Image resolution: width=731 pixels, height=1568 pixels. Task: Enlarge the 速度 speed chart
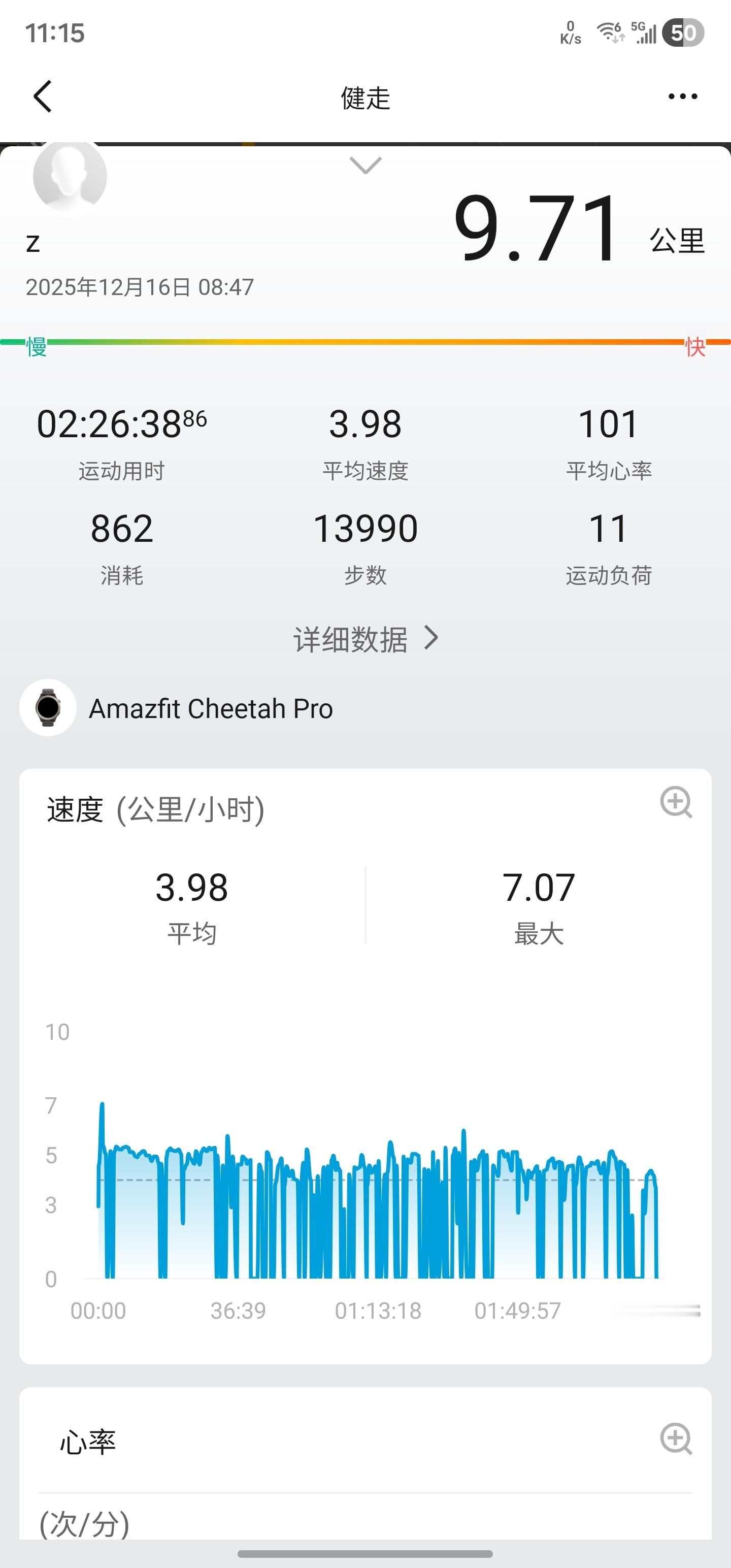click(676, 802)
